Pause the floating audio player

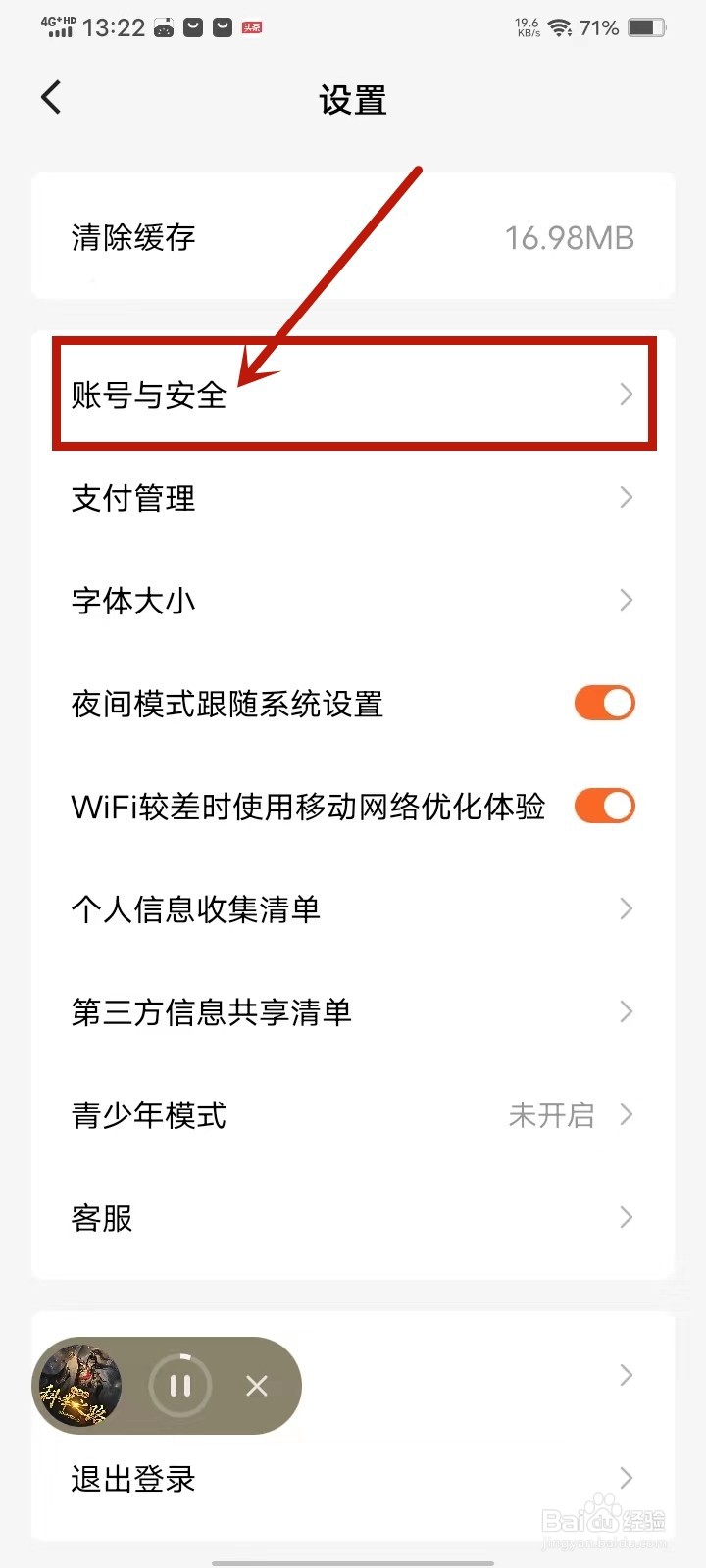[179, 1386]
